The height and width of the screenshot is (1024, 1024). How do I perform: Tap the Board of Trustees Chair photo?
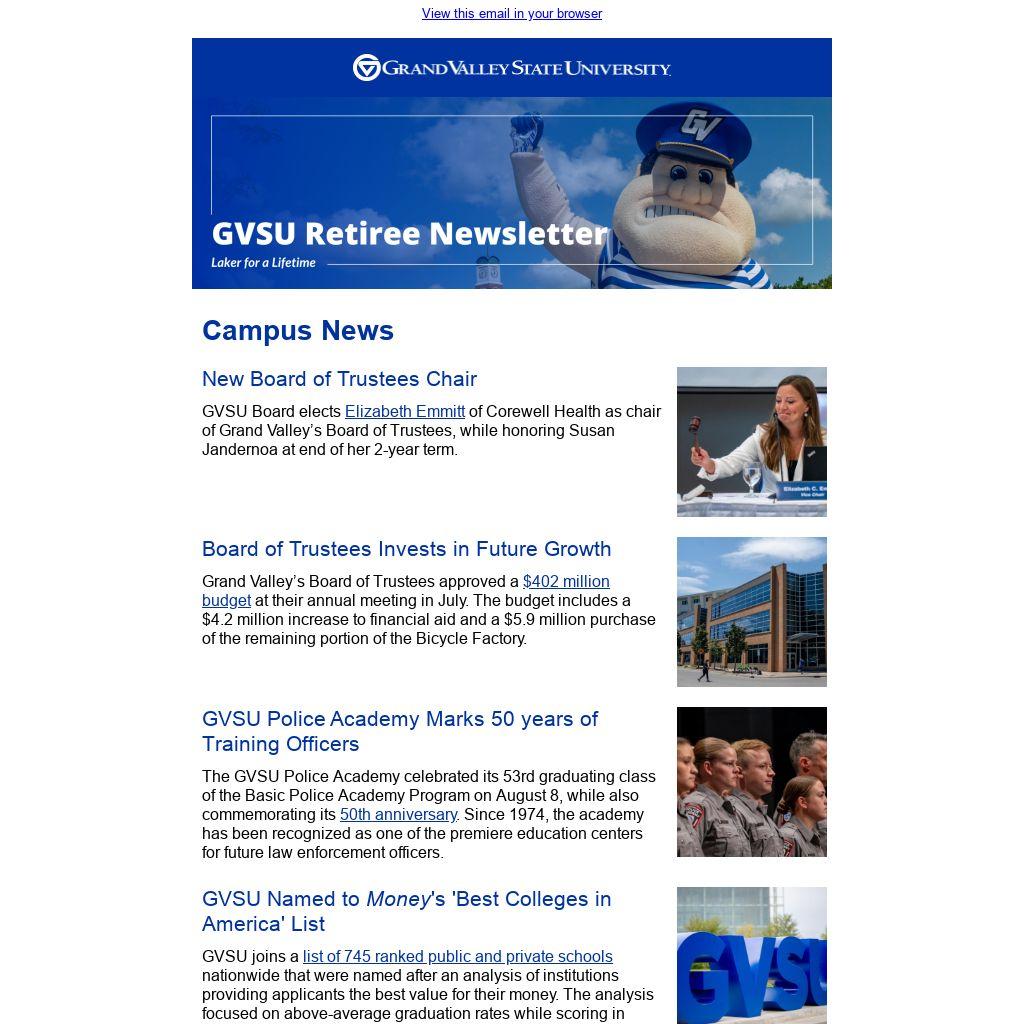(751, 442)
